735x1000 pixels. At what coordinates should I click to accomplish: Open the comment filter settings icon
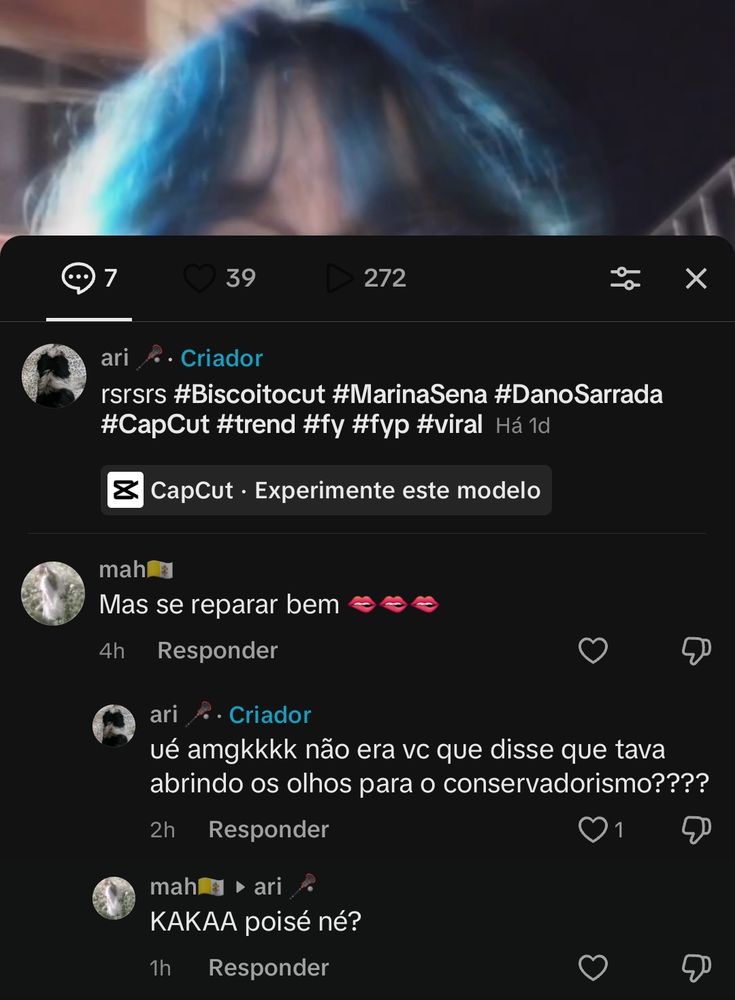(625, 278)
